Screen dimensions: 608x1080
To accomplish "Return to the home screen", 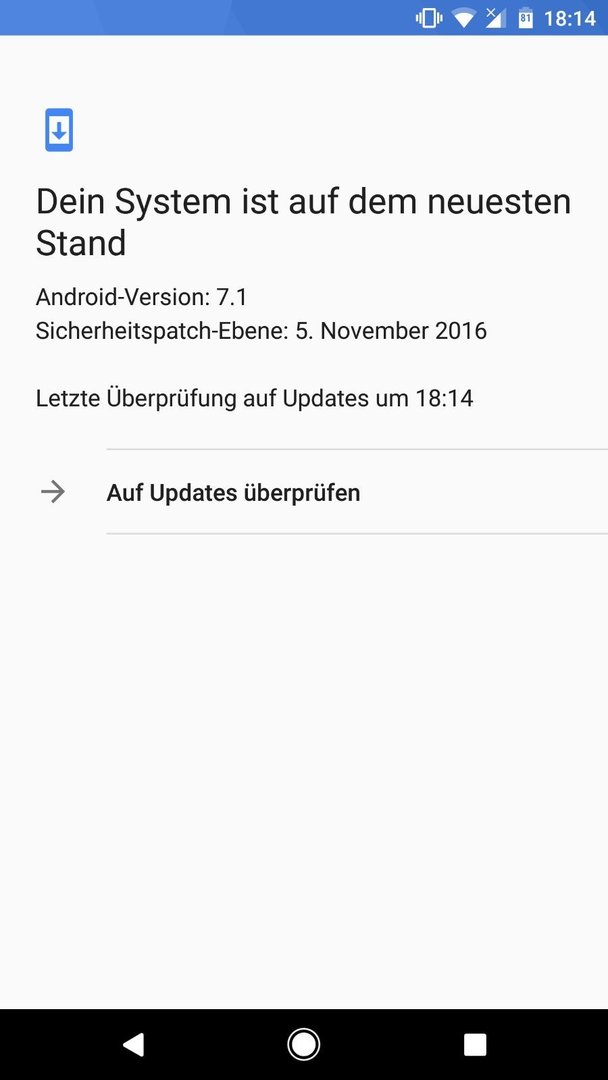I will 303,1045.
